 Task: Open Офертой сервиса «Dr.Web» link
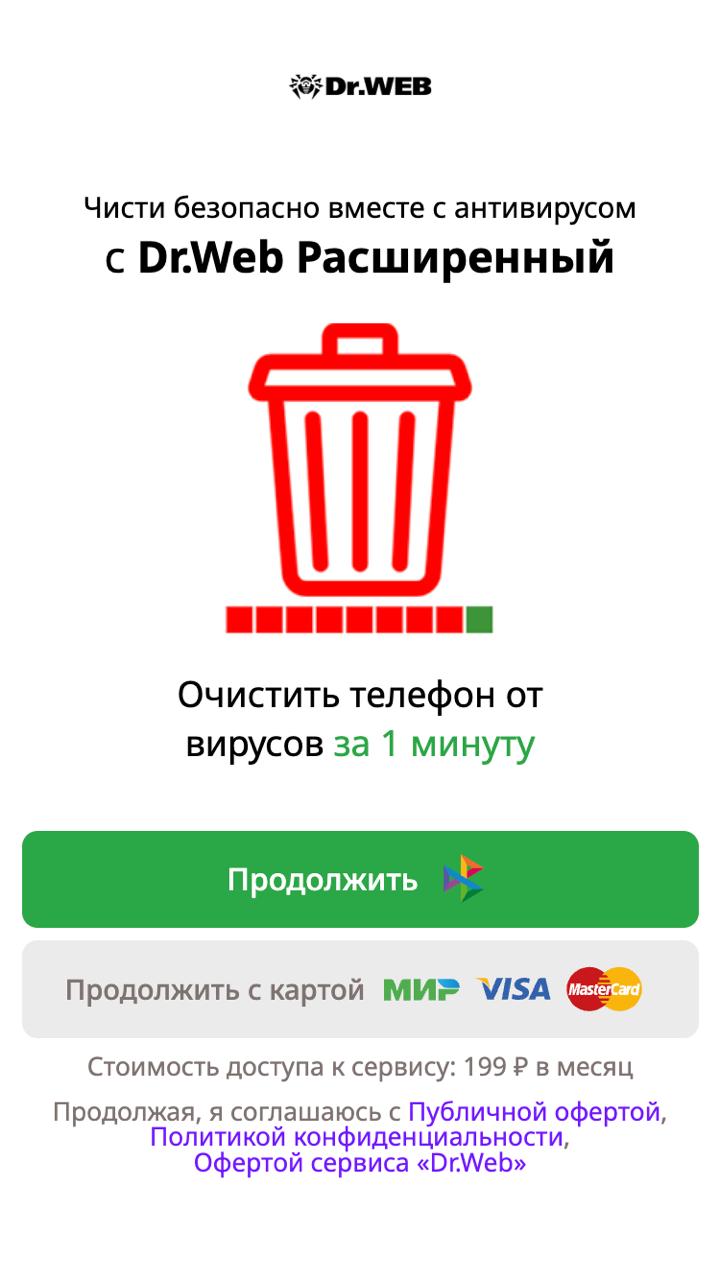[x=360, y=1163]
